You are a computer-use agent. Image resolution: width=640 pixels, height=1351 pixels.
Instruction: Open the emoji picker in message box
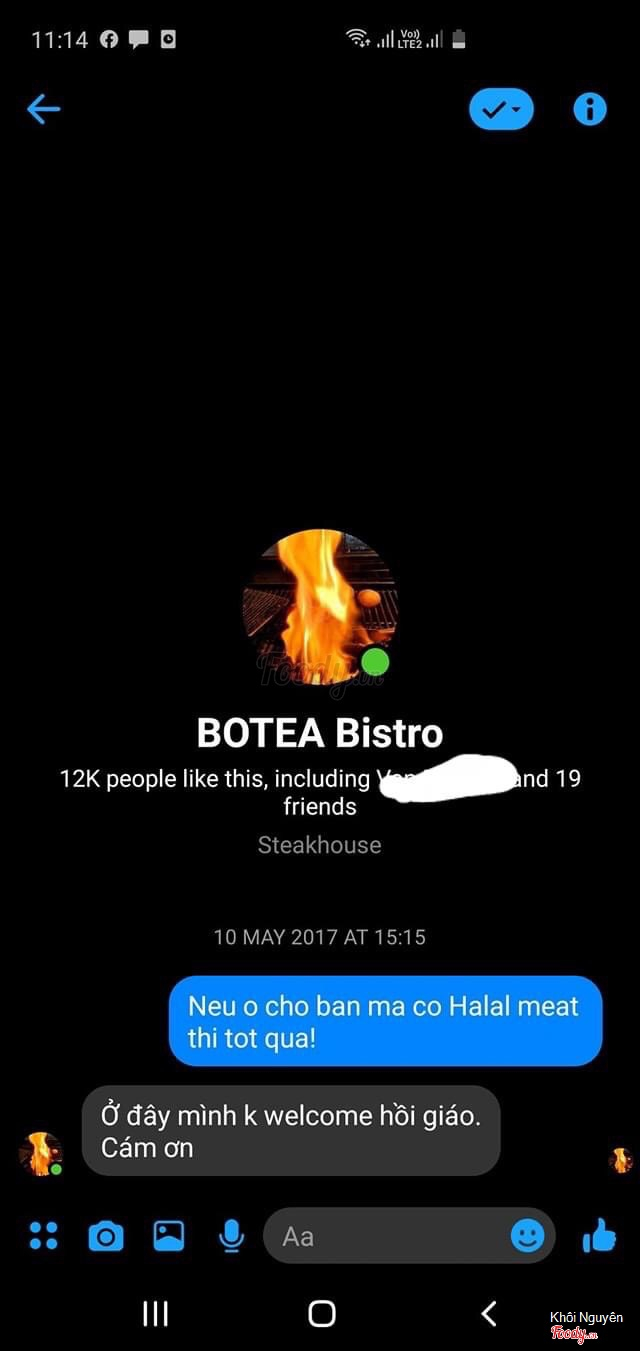(528, 1236)
